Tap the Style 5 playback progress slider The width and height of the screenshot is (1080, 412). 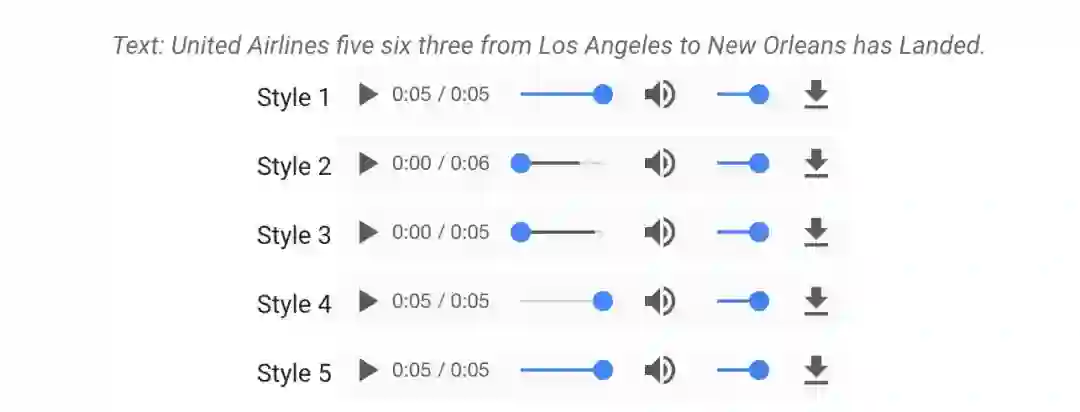click(x=561, y=370)
